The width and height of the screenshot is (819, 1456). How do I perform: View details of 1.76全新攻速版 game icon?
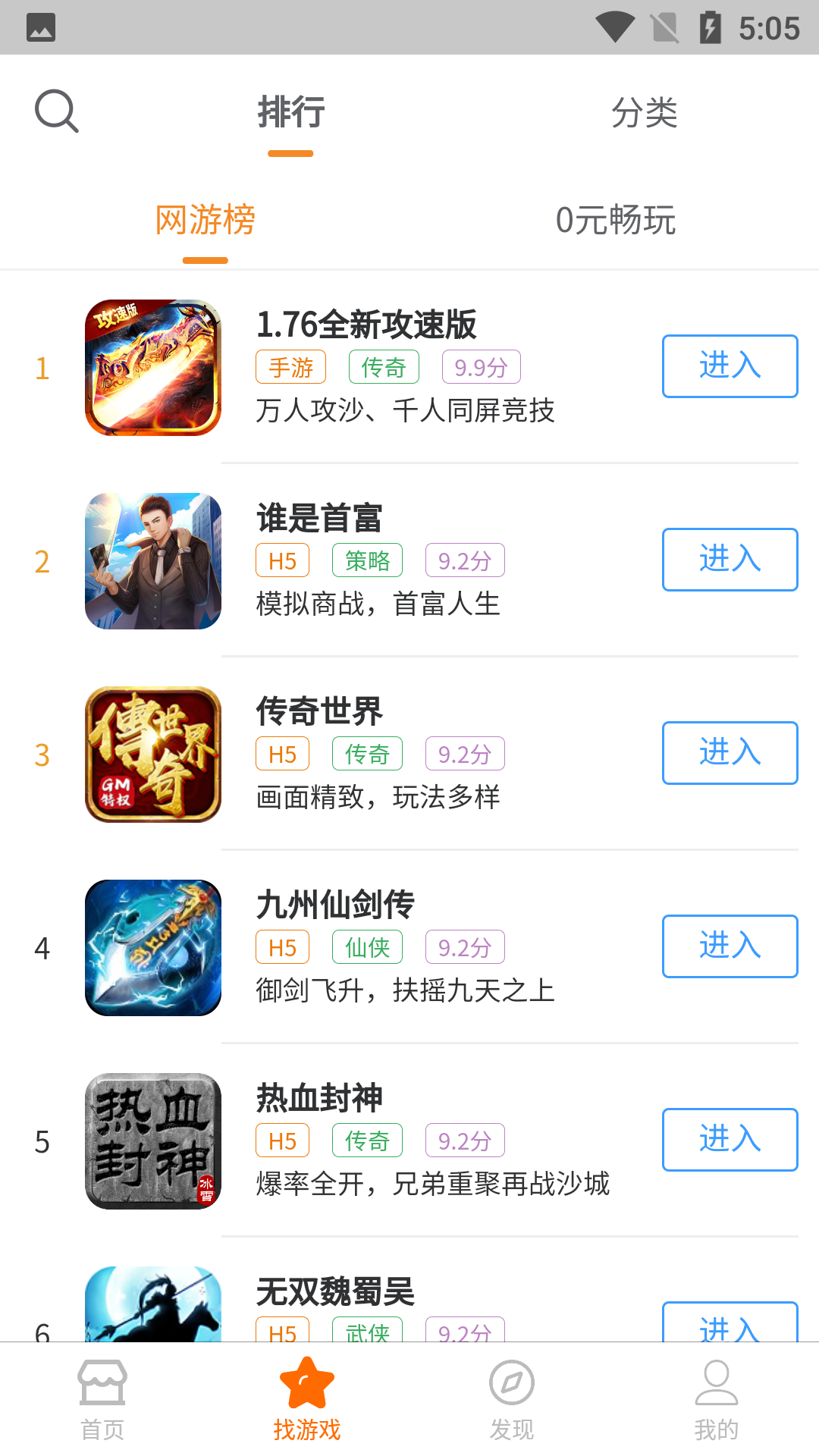[153, 368]
